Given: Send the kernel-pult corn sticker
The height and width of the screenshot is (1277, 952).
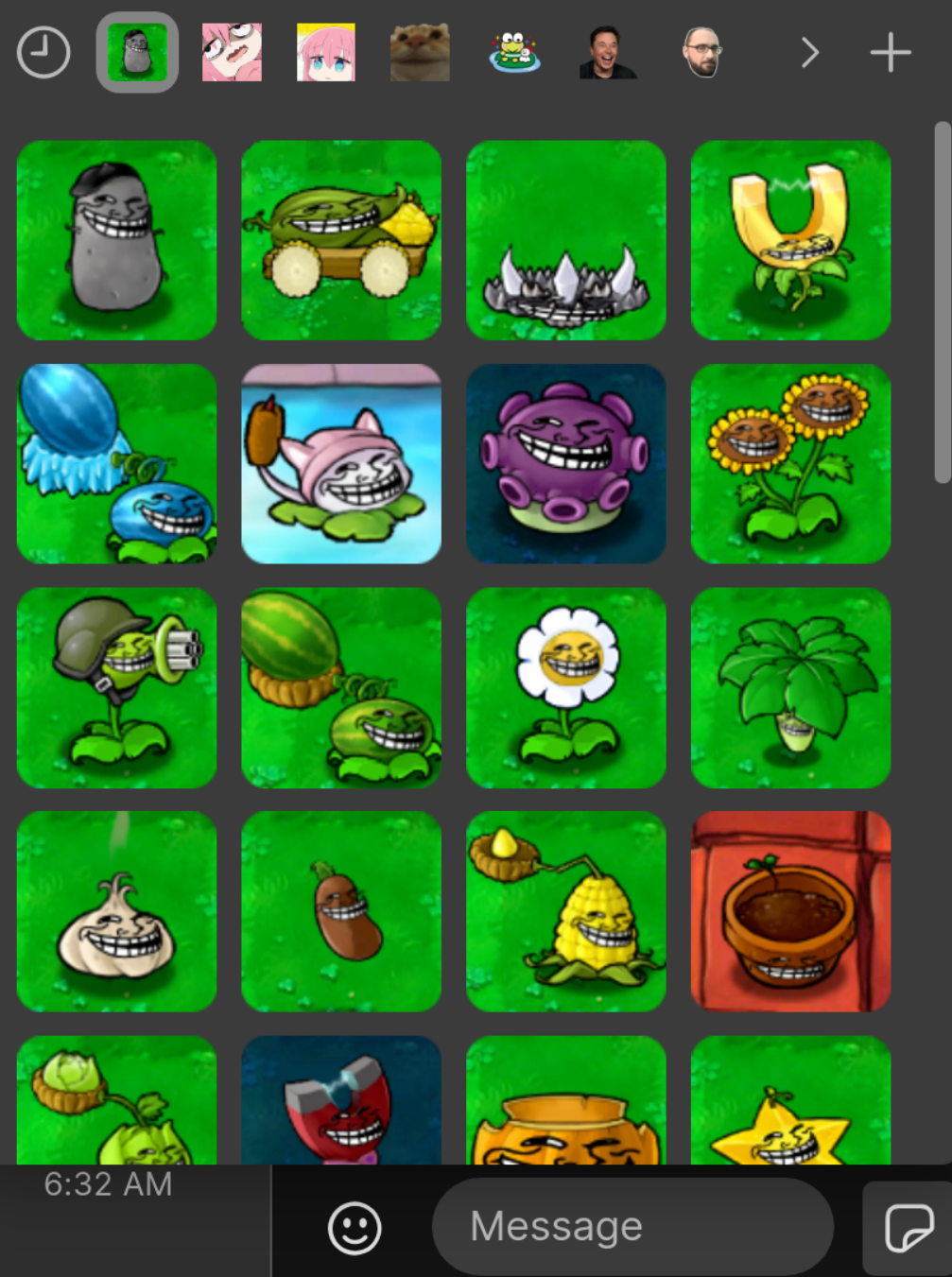Looking at the screenshot, I should (565, 911).
